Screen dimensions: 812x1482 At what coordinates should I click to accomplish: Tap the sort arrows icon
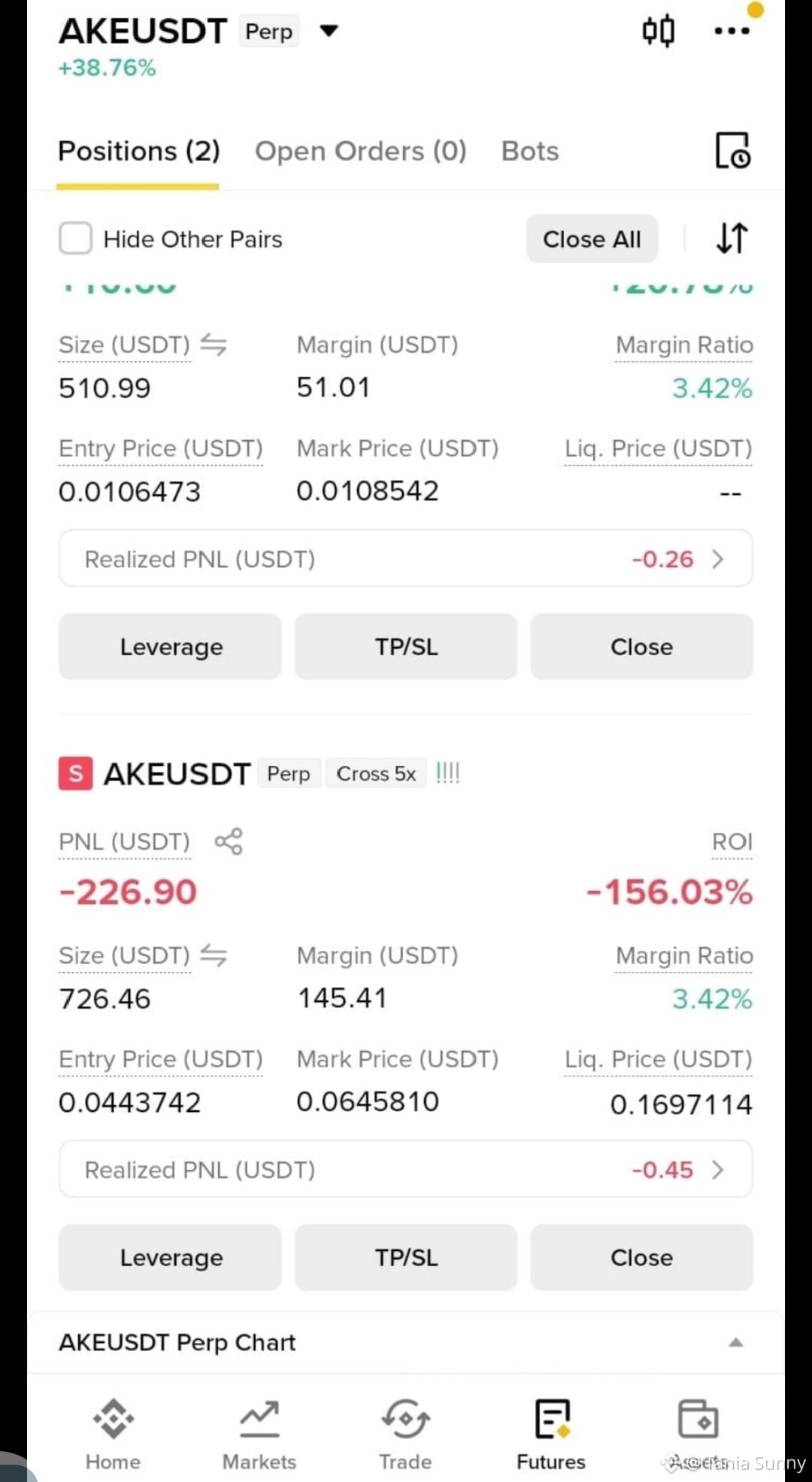click(732, 238)
